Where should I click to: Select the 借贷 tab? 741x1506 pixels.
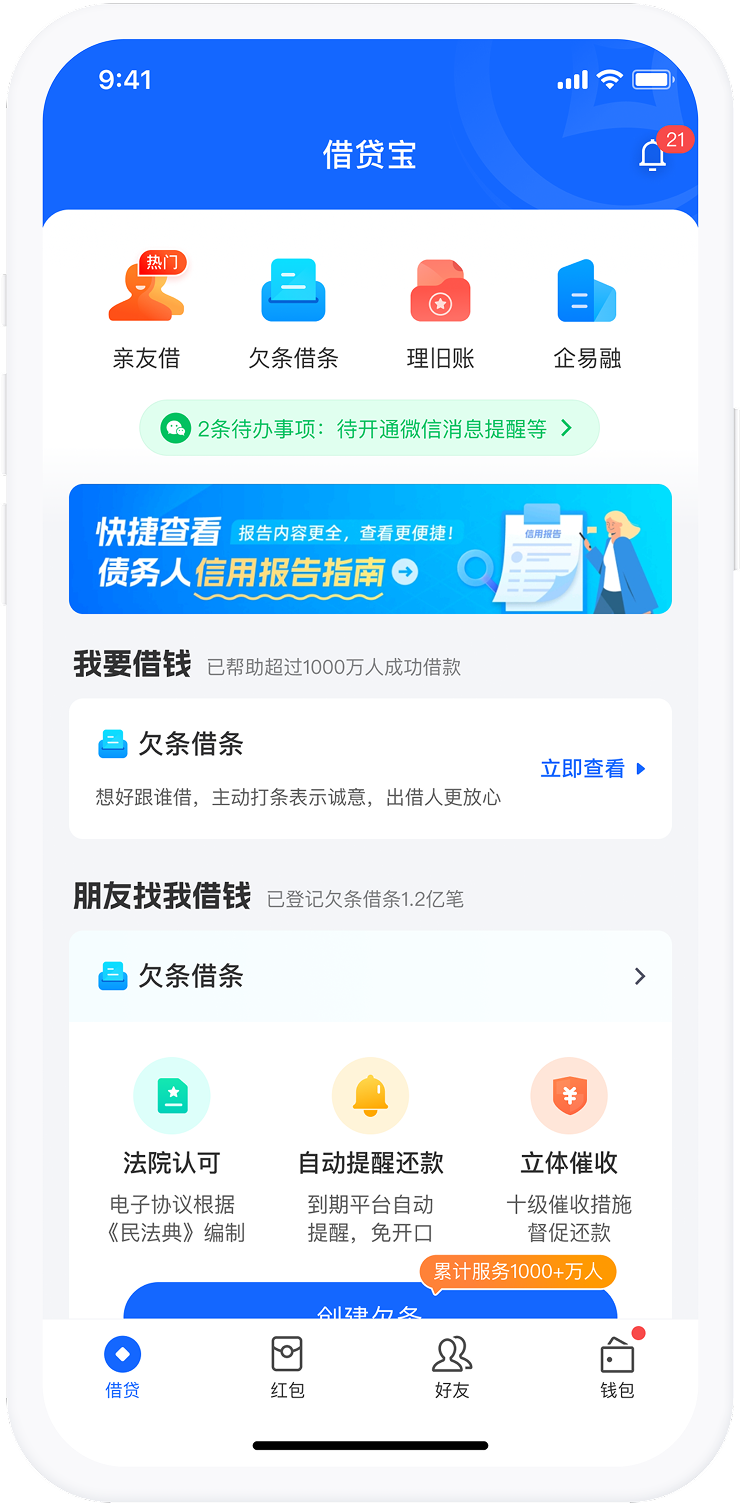(x=122, y=1368)
